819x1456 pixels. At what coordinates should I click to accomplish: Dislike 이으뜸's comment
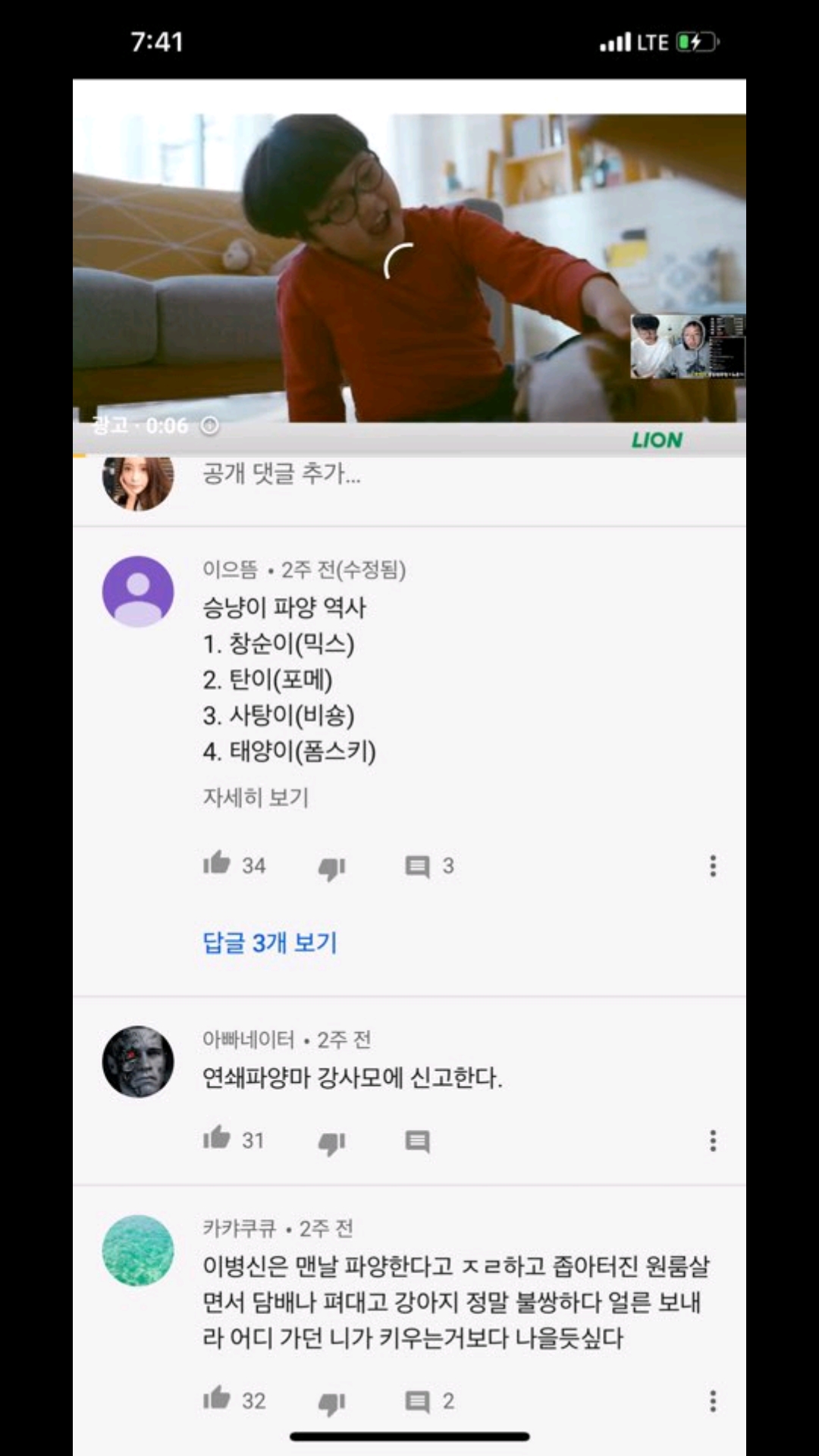(x=332, y=867)
